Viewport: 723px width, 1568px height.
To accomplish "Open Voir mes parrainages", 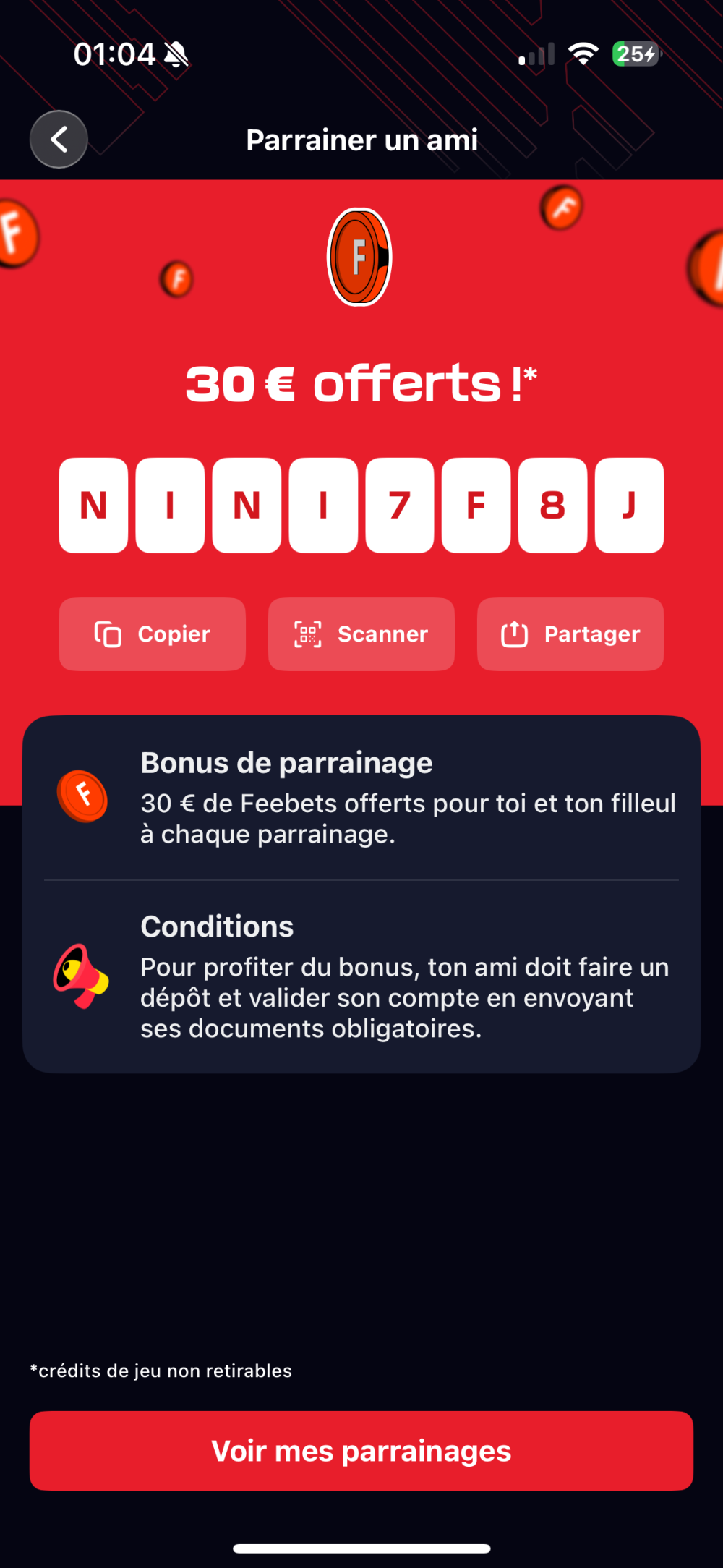I will pos(361,1451).
